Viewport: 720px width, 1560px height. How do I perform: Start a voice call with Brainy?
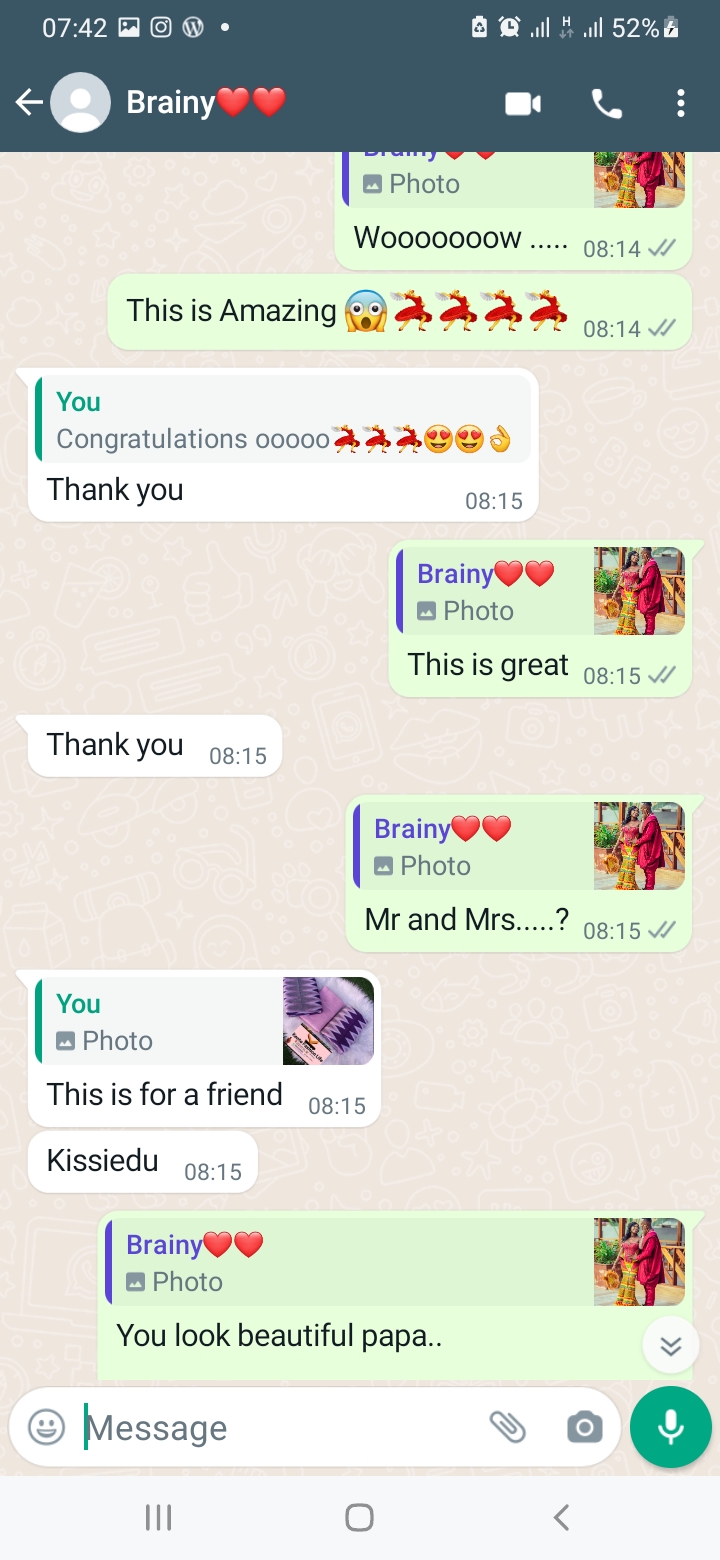click(606, 103)
